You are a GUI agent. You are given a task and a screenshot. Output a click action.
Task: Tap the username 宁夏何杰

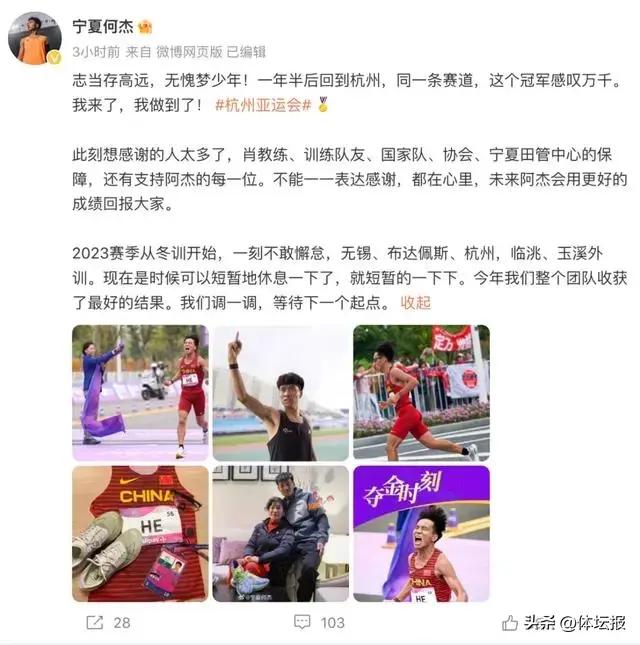click(110, 24)
